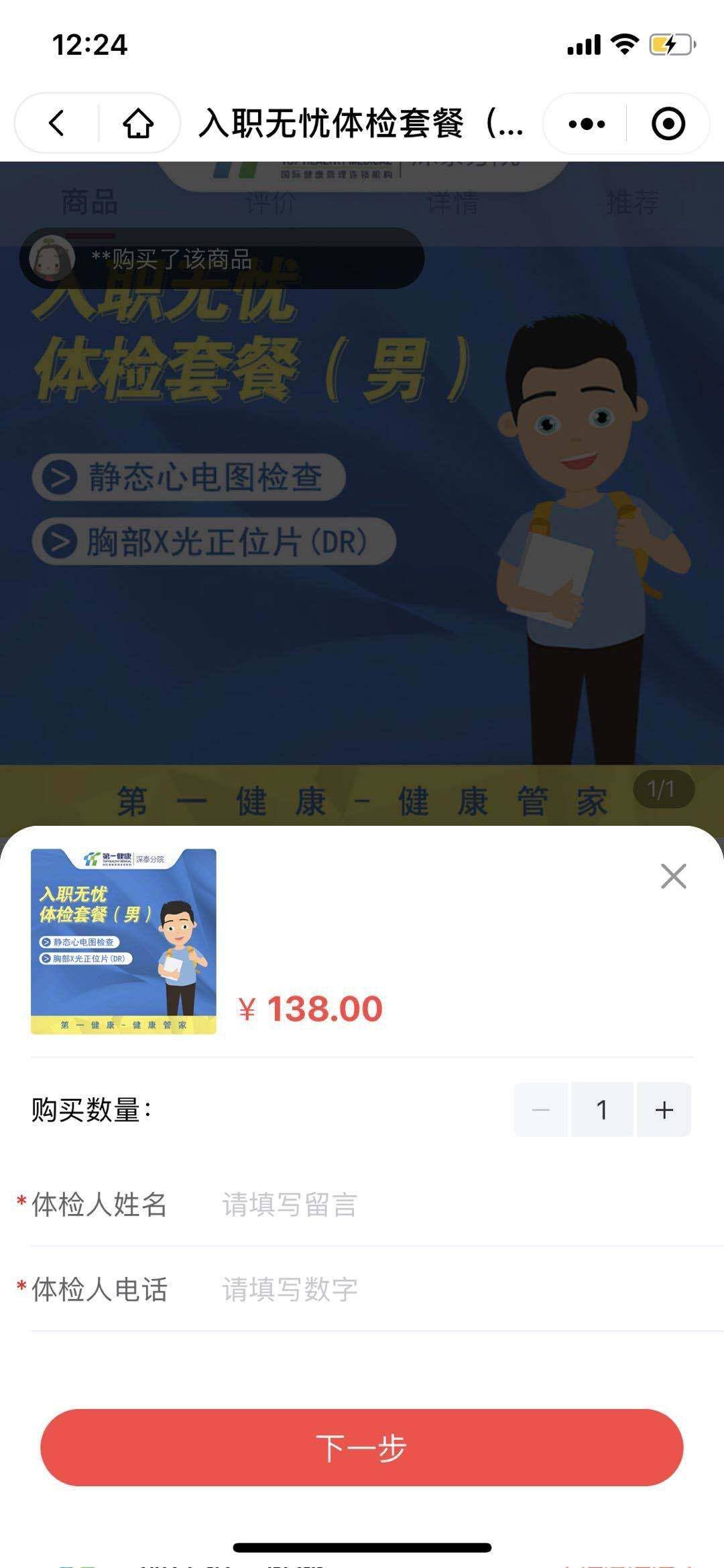
Task: Decrease purchase quantity with the minus button
Action: [541, 1109]
